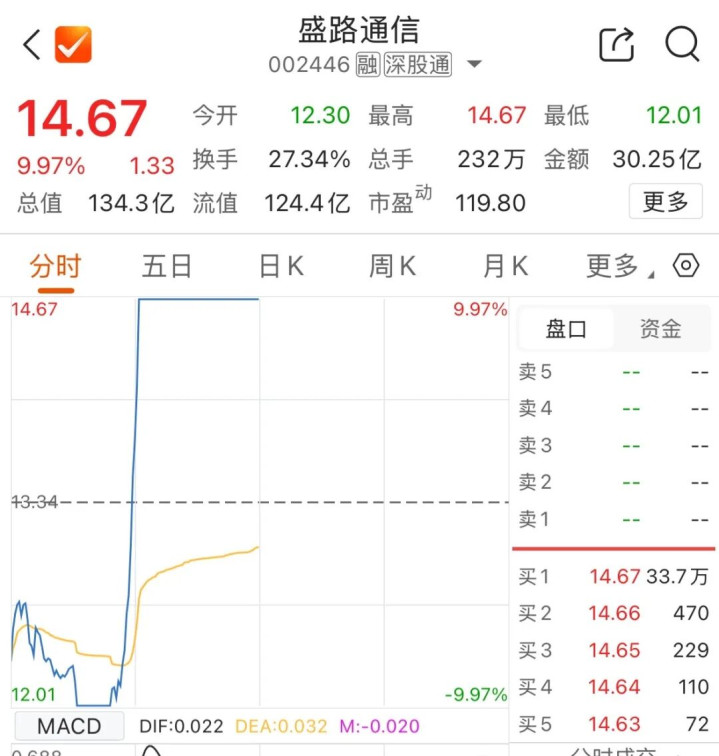Switch to the 资金 panel

click(x=660, y=329)
